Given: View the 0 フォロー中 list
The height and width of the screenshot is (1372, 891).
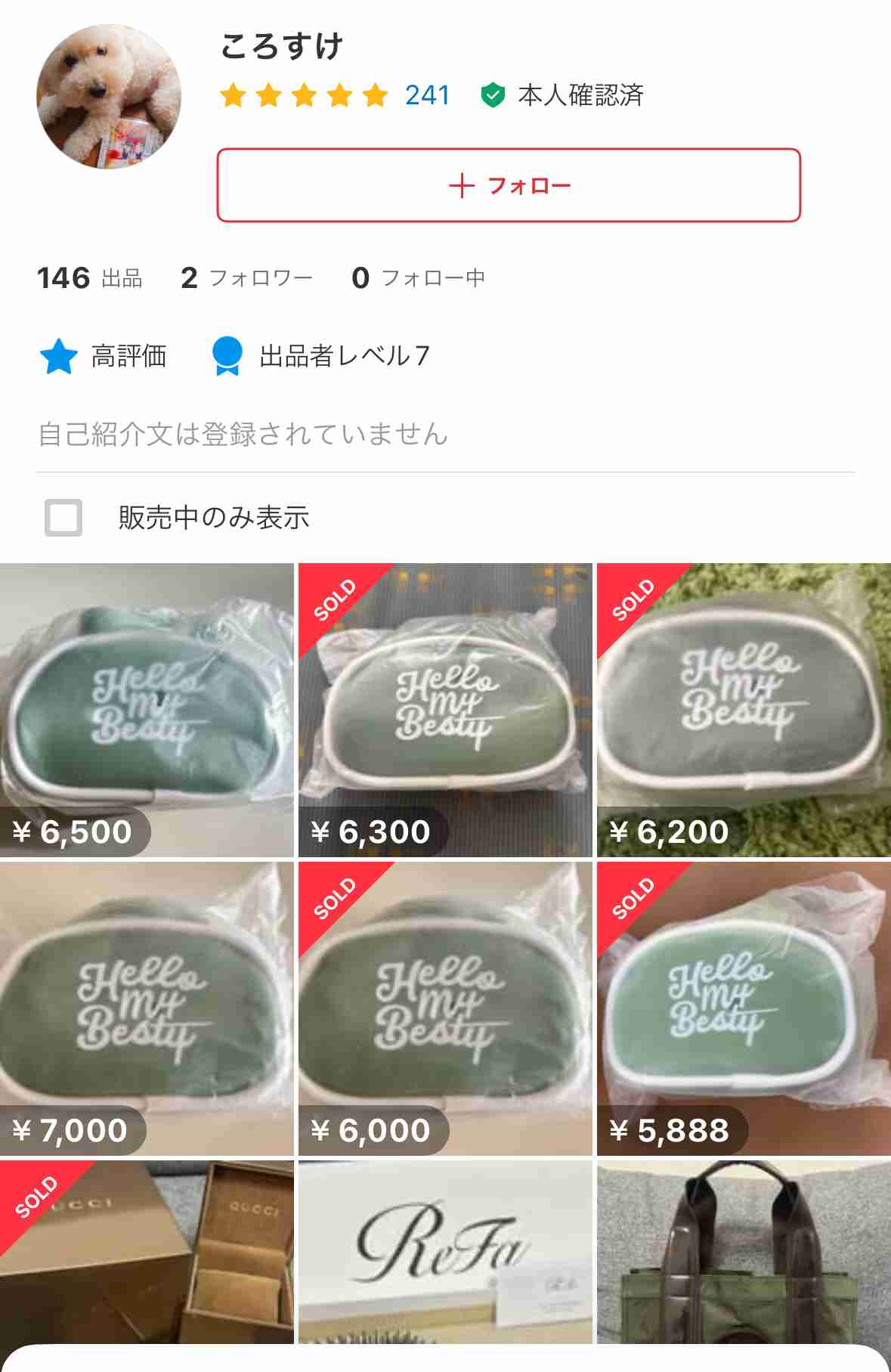Looking at the screenshot, I should [x=418, y=278].
